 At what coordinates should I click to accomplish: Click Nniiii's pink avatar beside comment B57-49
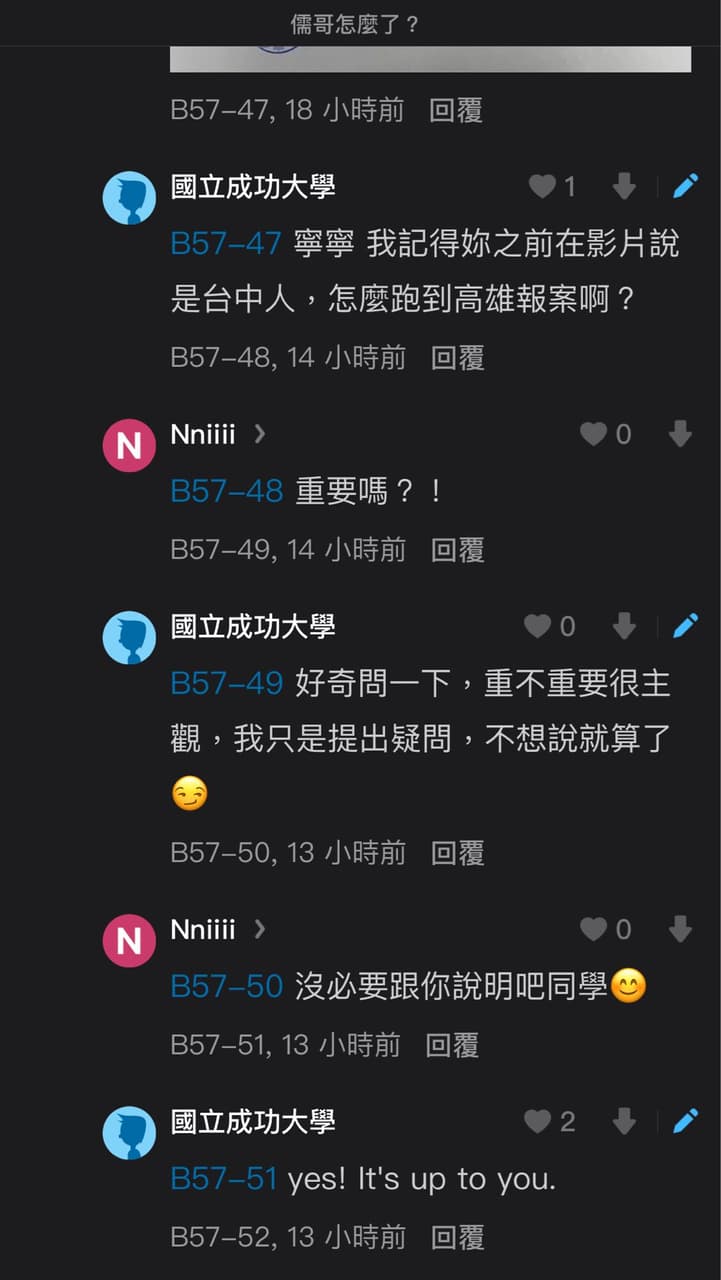pos(128,444)
